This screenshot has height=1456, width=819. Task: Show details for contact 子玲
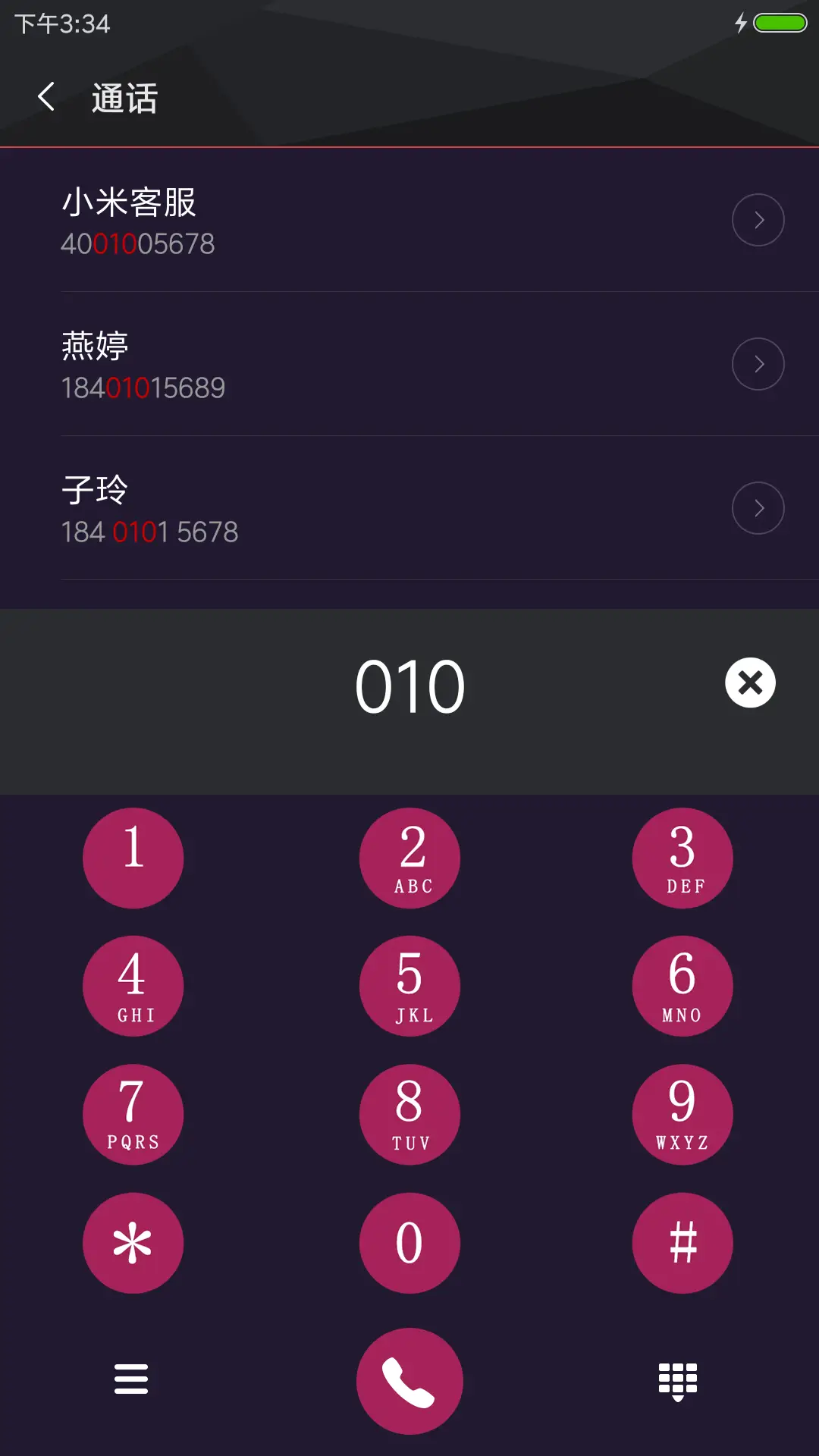click(758, 507)
